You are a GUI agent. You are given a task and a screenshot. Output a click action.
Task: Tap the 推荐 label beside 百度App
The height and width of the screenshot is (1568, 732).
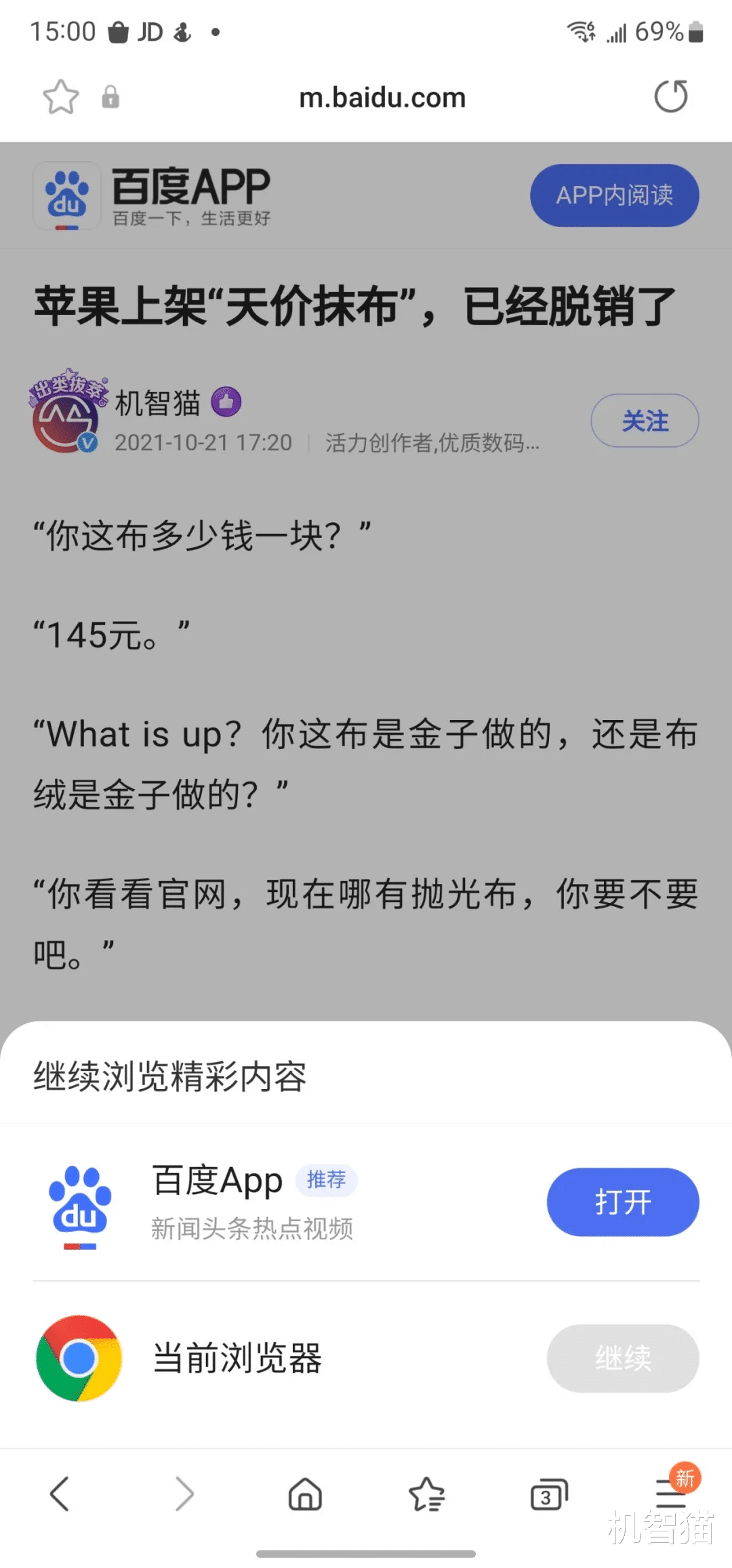[326, 1179]
